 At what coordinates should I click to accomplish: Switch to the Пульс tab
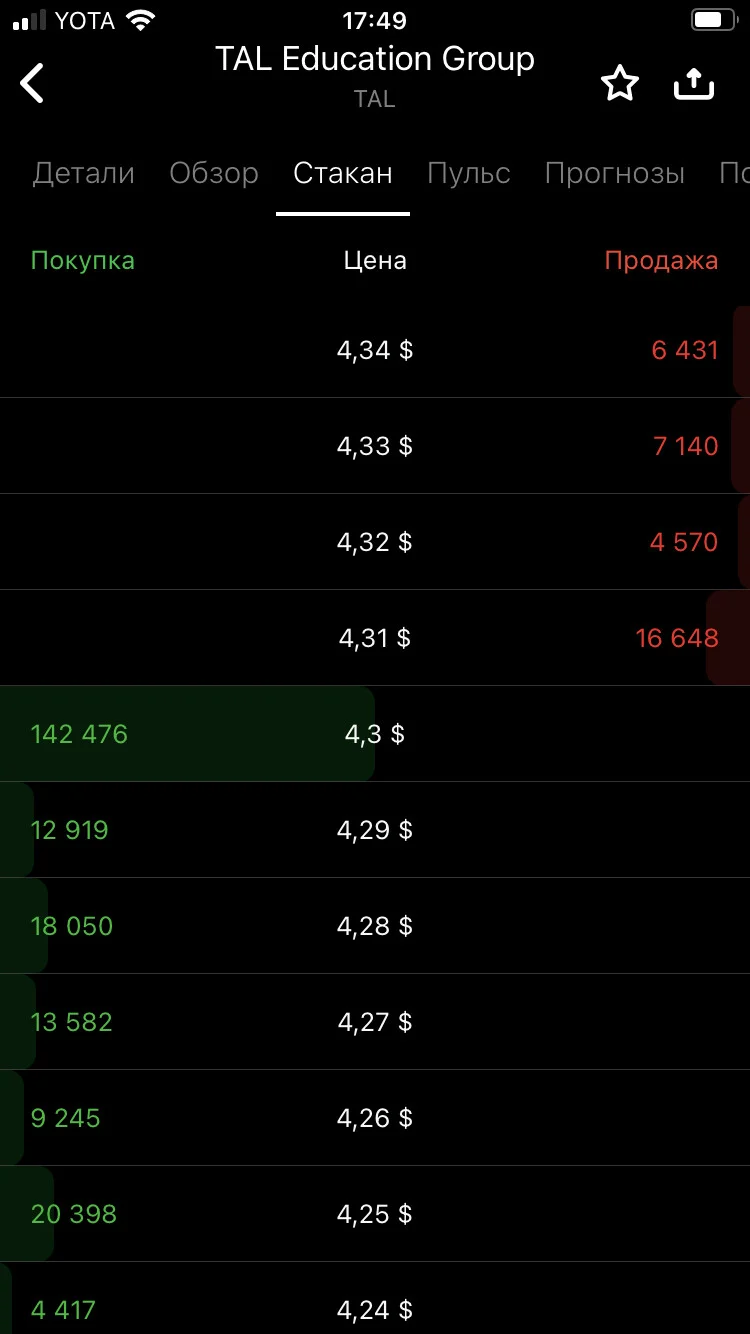[469, 173]
